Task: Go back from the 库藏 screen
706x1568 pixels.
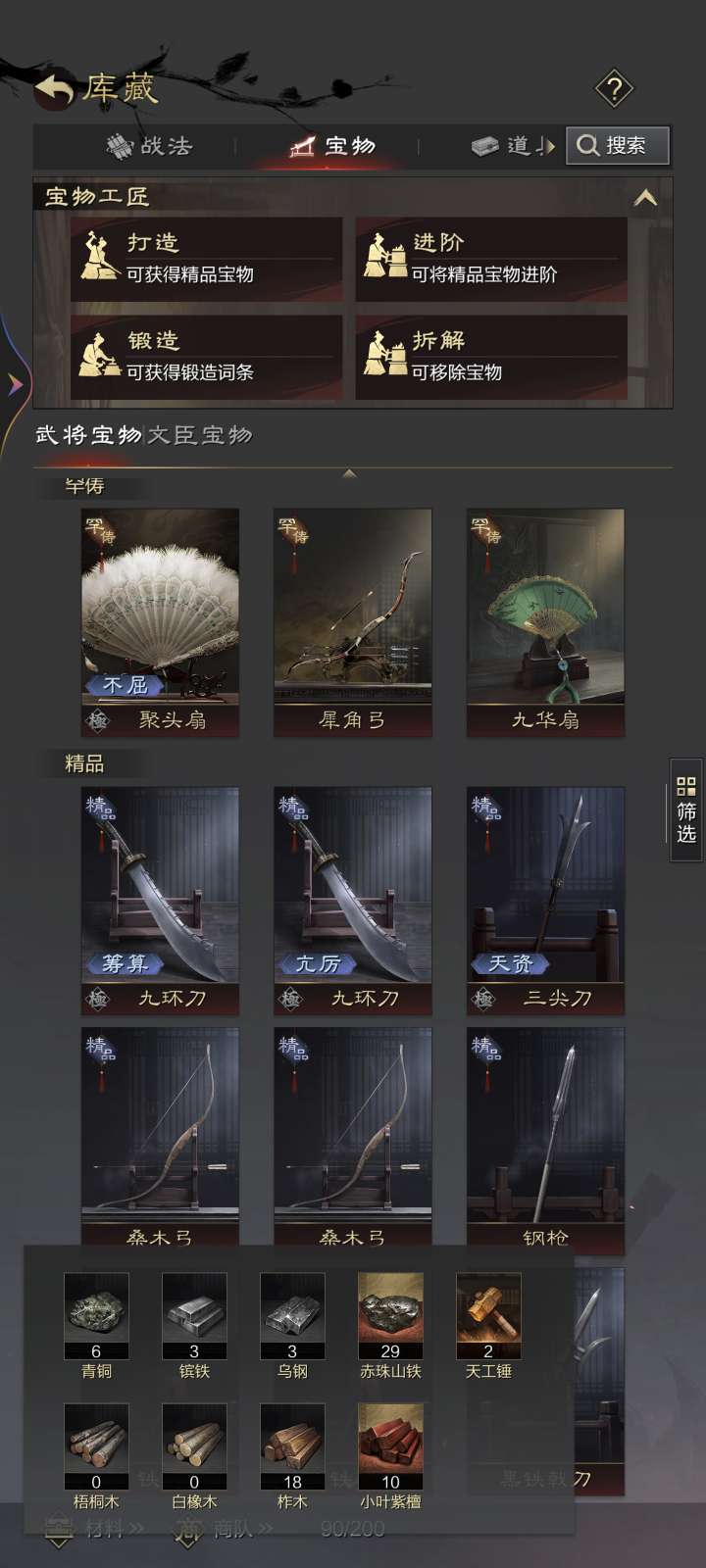Action: (56, 90)
